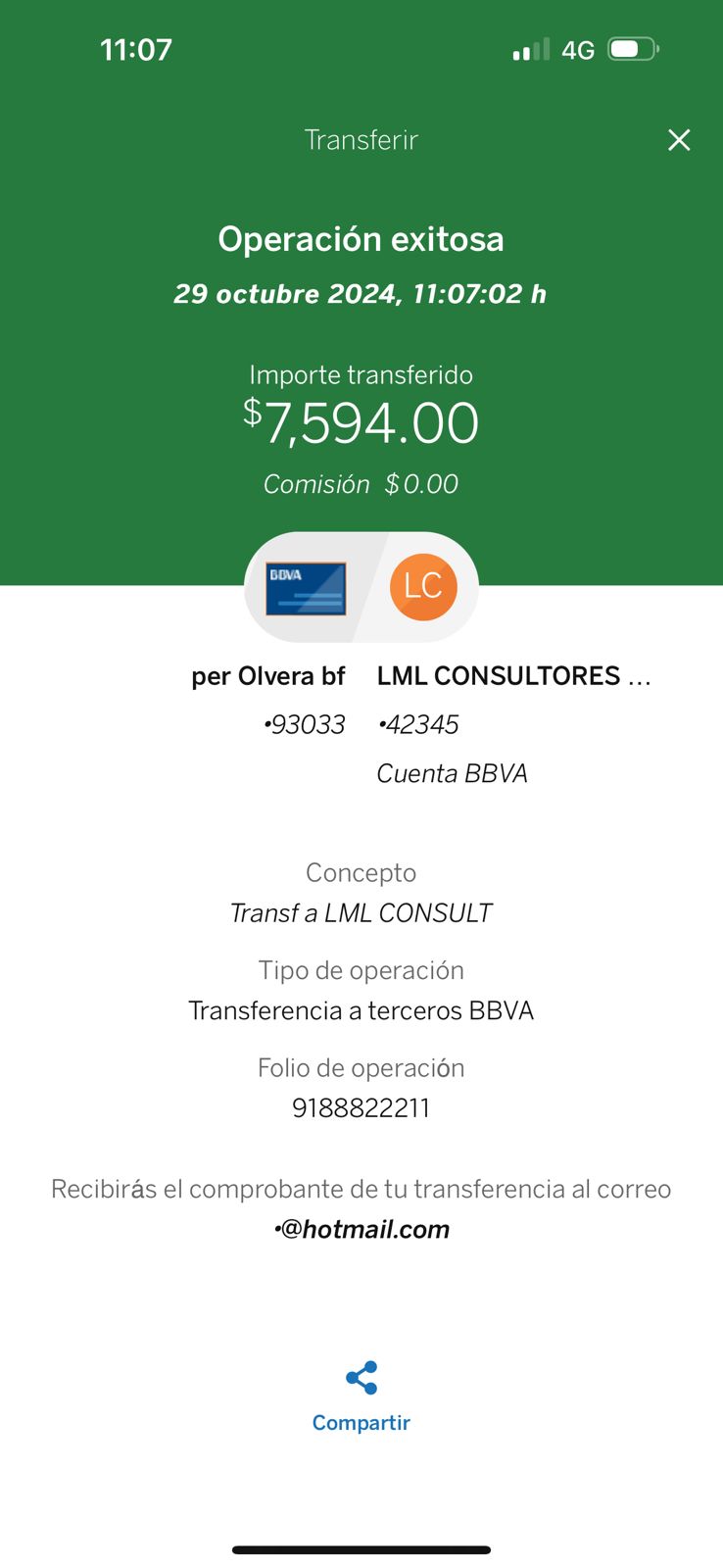Close the transfer confirmation screen
The width and height of the screenshot is (723, 1568).
tap(679, 140)
